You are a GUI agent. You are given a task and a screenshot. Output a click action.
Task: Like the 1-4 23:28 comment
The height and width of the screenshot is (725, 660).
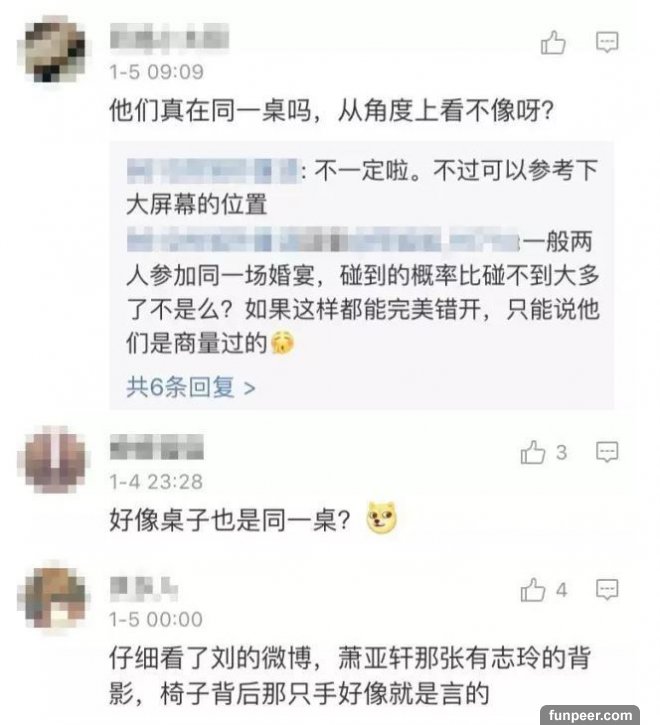(x=534, y=454)
